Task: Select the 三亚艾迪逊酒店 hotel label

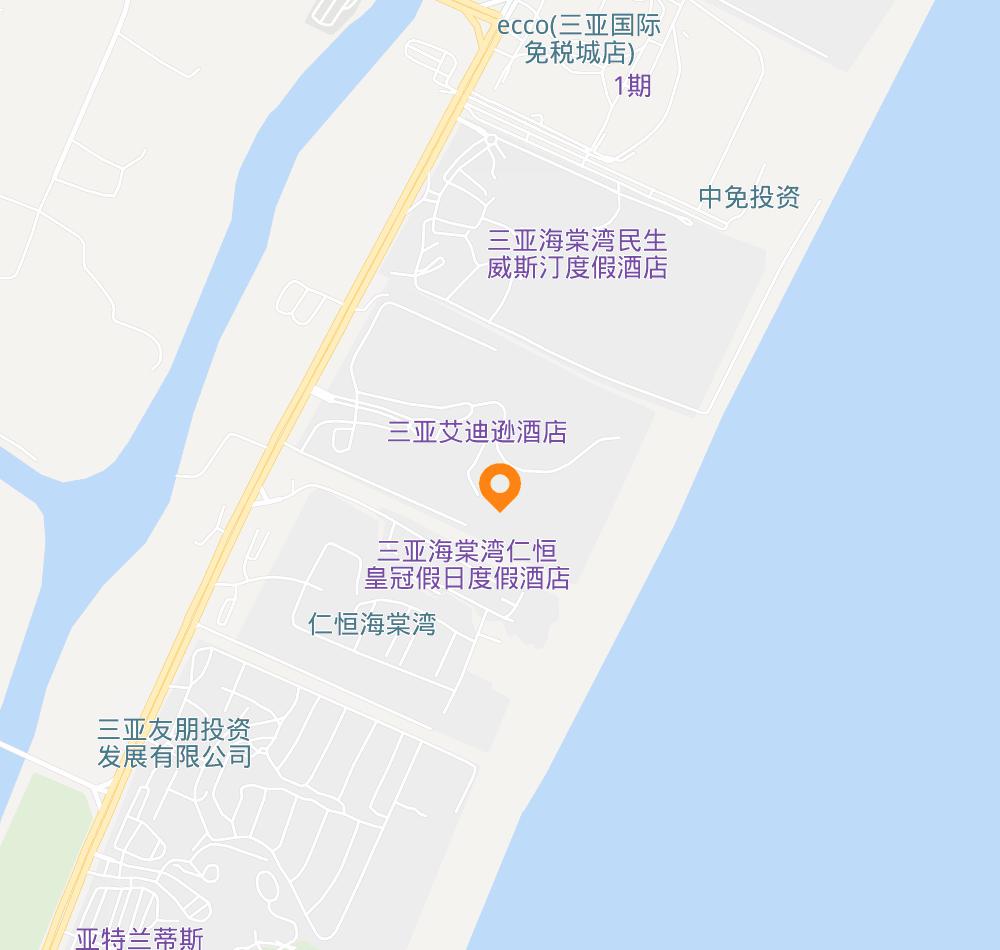Action: (x=477, y=432)
